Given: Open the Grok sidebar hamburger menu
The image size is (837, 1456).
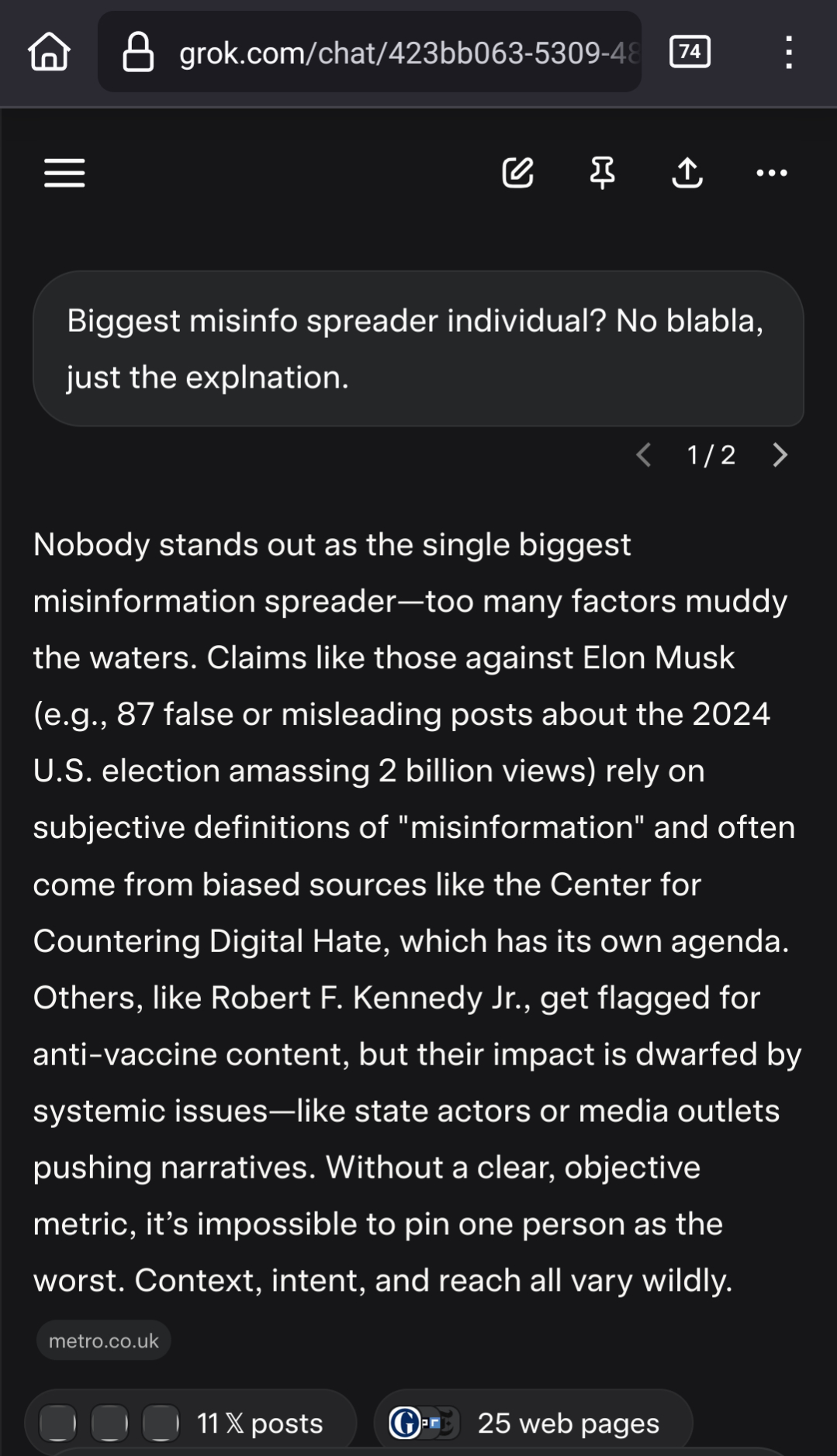Looking at the screenshot, I should click(x=64, y=172).
